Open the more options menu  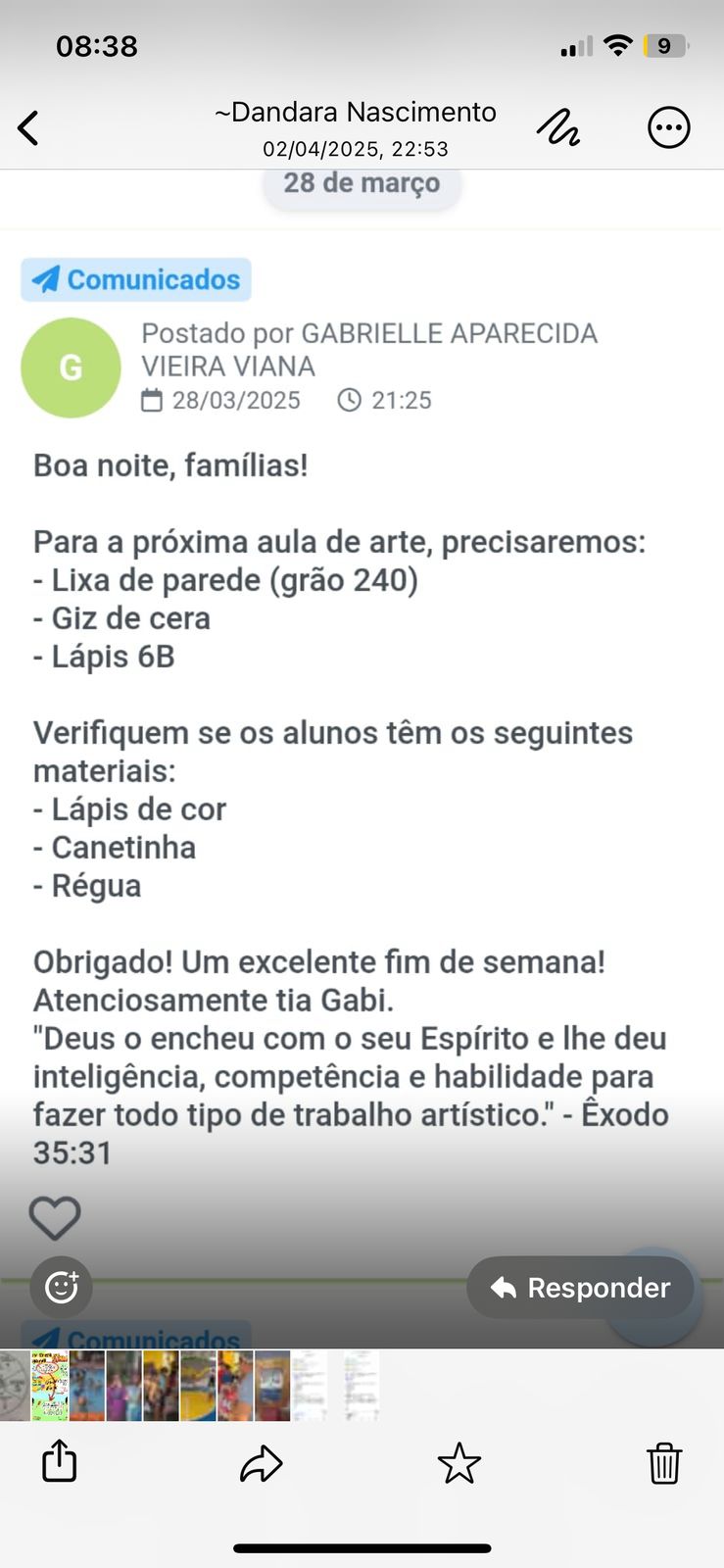point(669,127)
